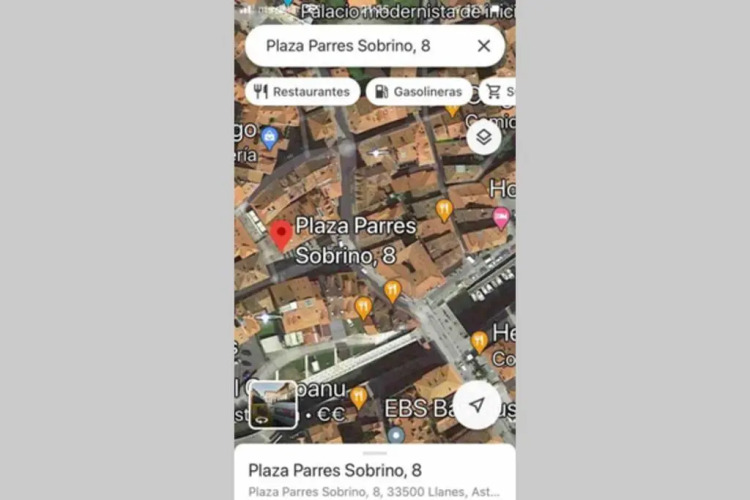Select the Restaurantes filter chip
This screenshot has height=500, width=750.
coord(303,91)
